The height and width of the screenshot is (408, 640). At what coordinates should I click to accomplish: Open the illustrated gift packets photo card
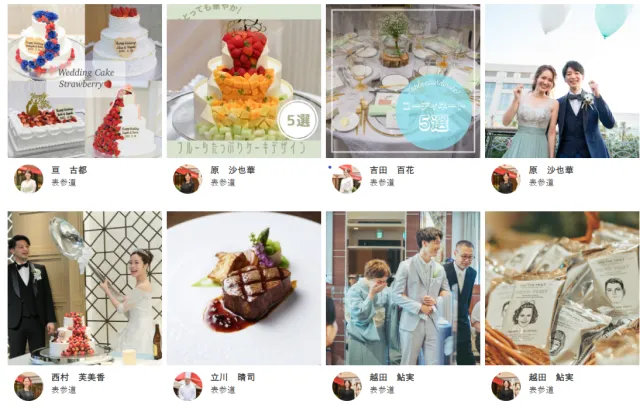(562, 288)
